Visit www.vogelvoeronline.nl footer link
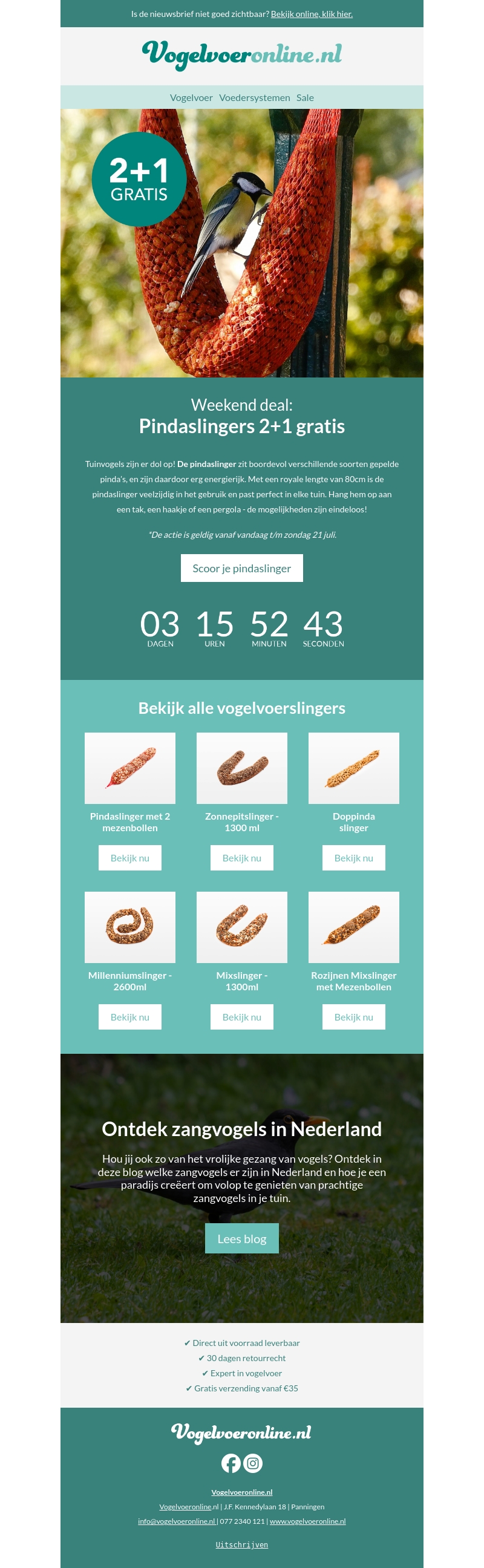Image resolution: width=484 pixels, height=1568 pixels. (307, 1521)
